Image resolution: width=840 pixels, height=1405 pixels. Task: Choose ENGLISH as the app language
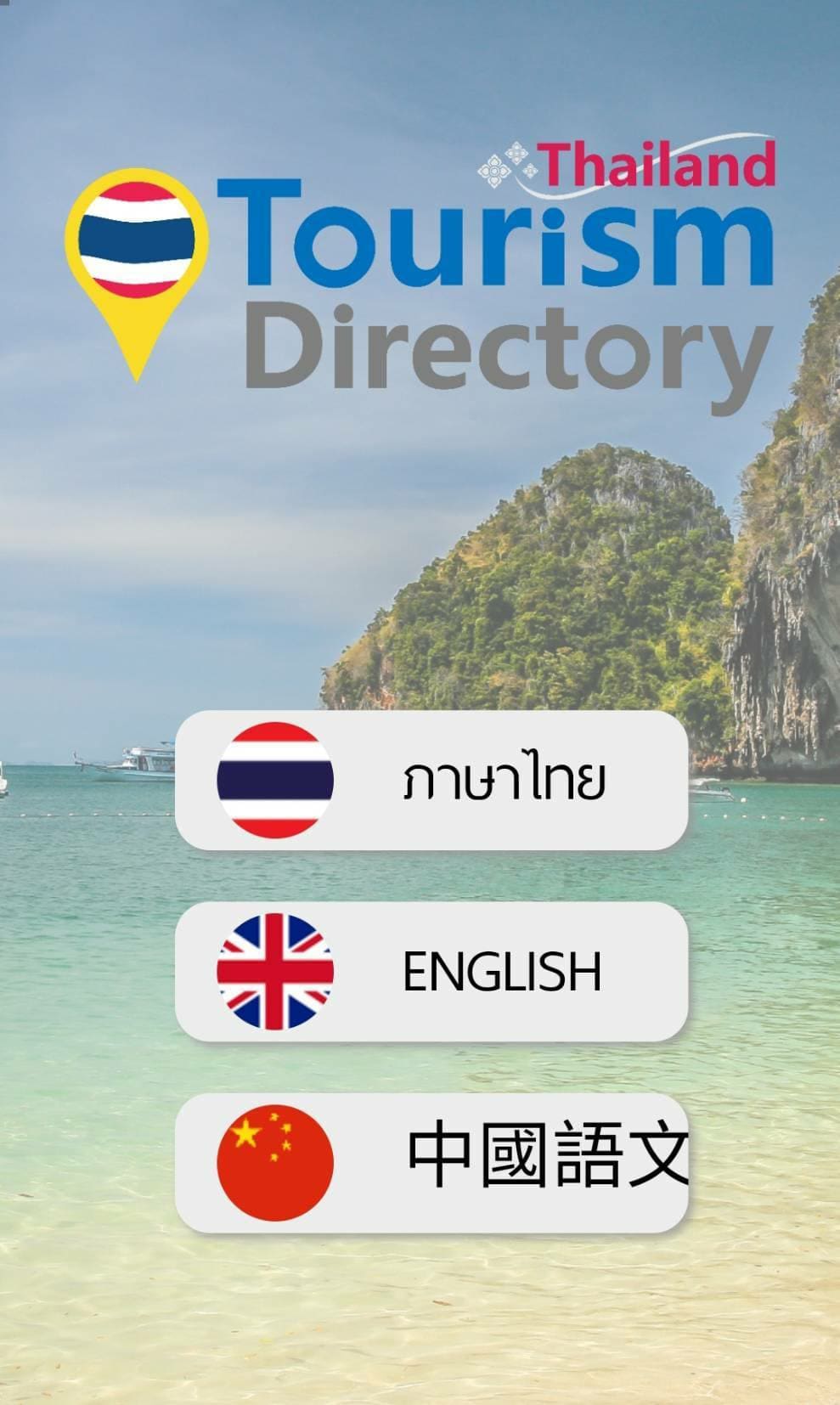[x=431, y=971]
